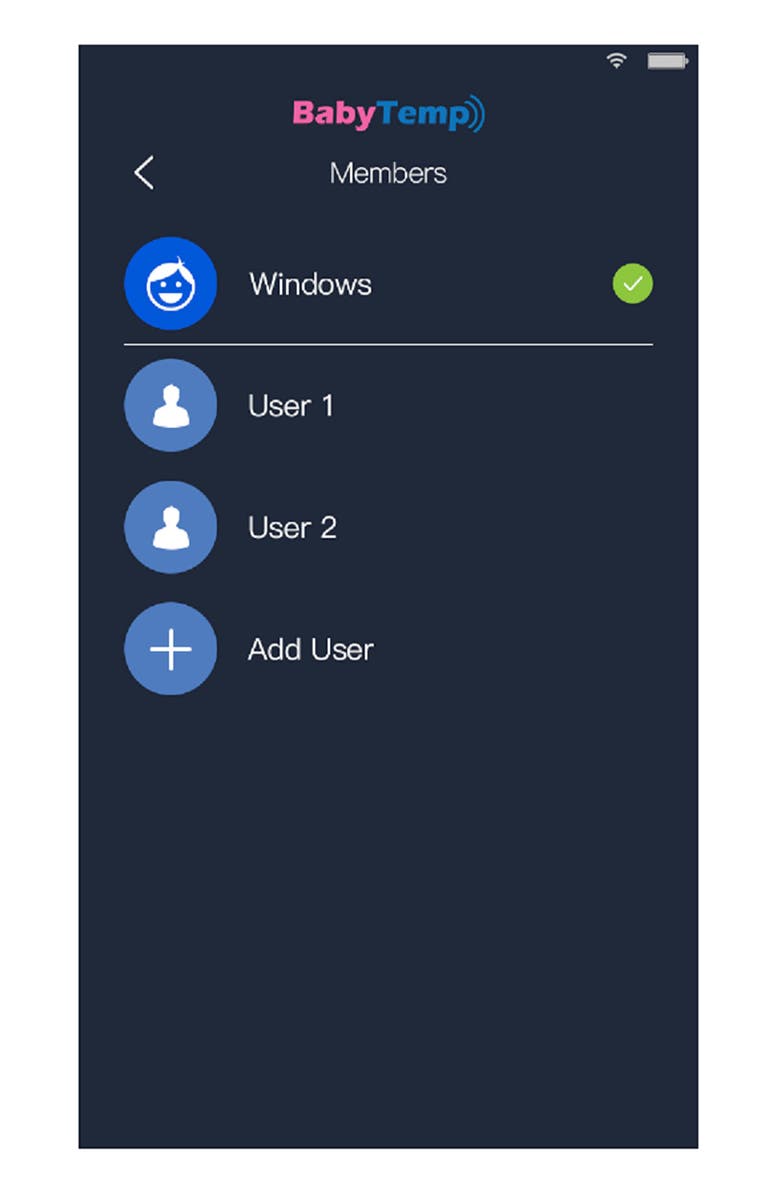Select the Windows member
The height and width of the screenshot is (1196, 780).
tap(310, 284)
